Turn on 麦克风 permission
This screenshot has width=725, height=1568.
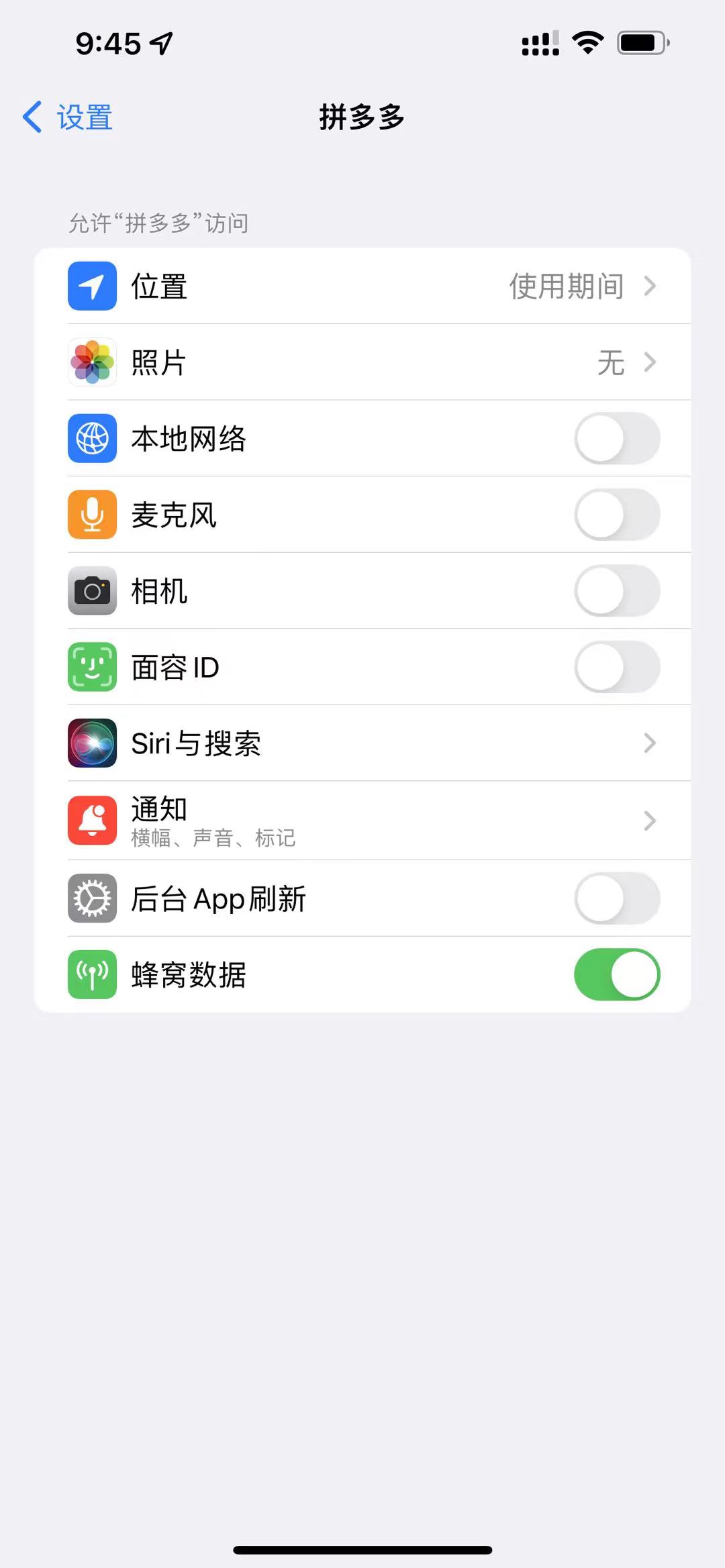(x=616, y=515)
